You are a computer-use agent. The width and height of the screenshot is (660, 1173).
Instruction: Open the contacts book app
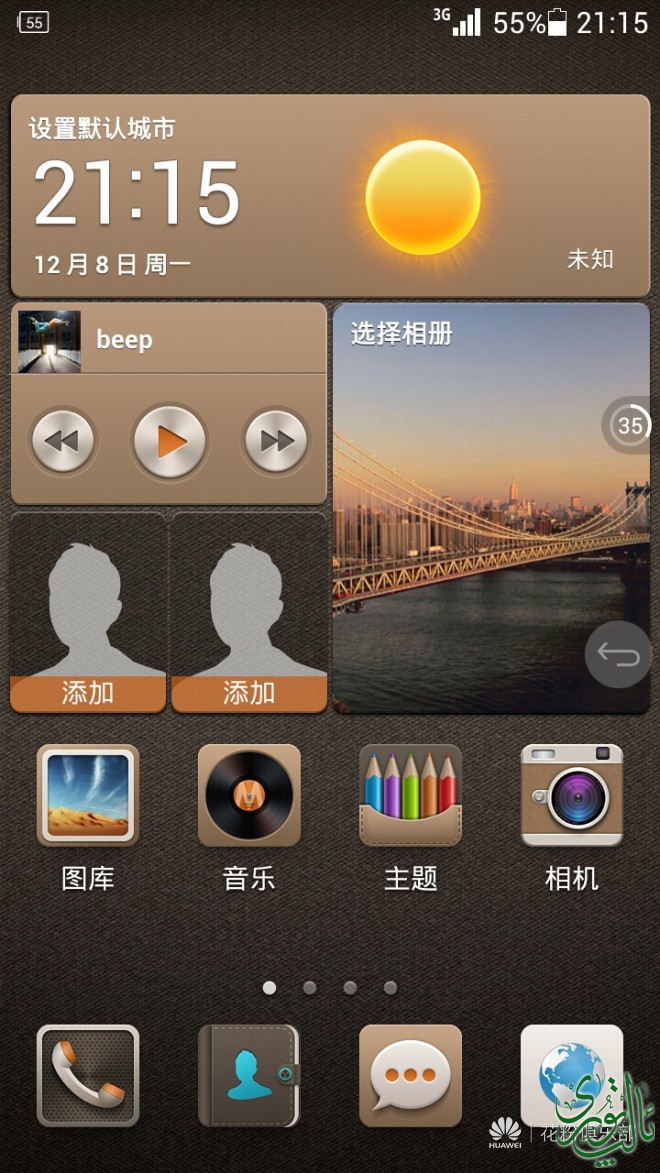[x=249, y=1075]
